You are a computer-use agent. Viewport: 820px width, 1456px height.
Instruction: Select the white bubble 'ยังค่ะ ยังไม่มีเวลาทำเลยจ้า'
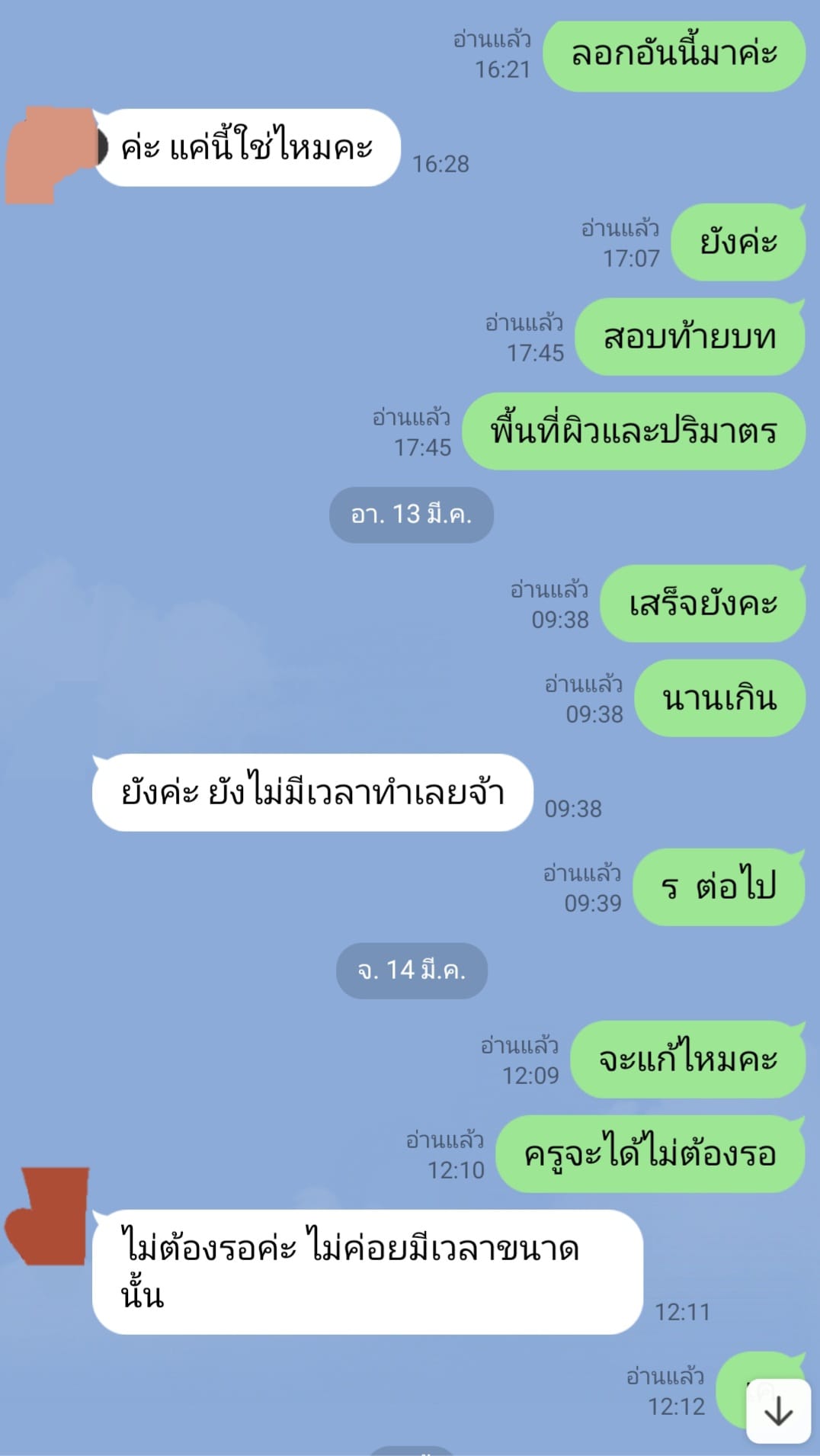[314, 794]
